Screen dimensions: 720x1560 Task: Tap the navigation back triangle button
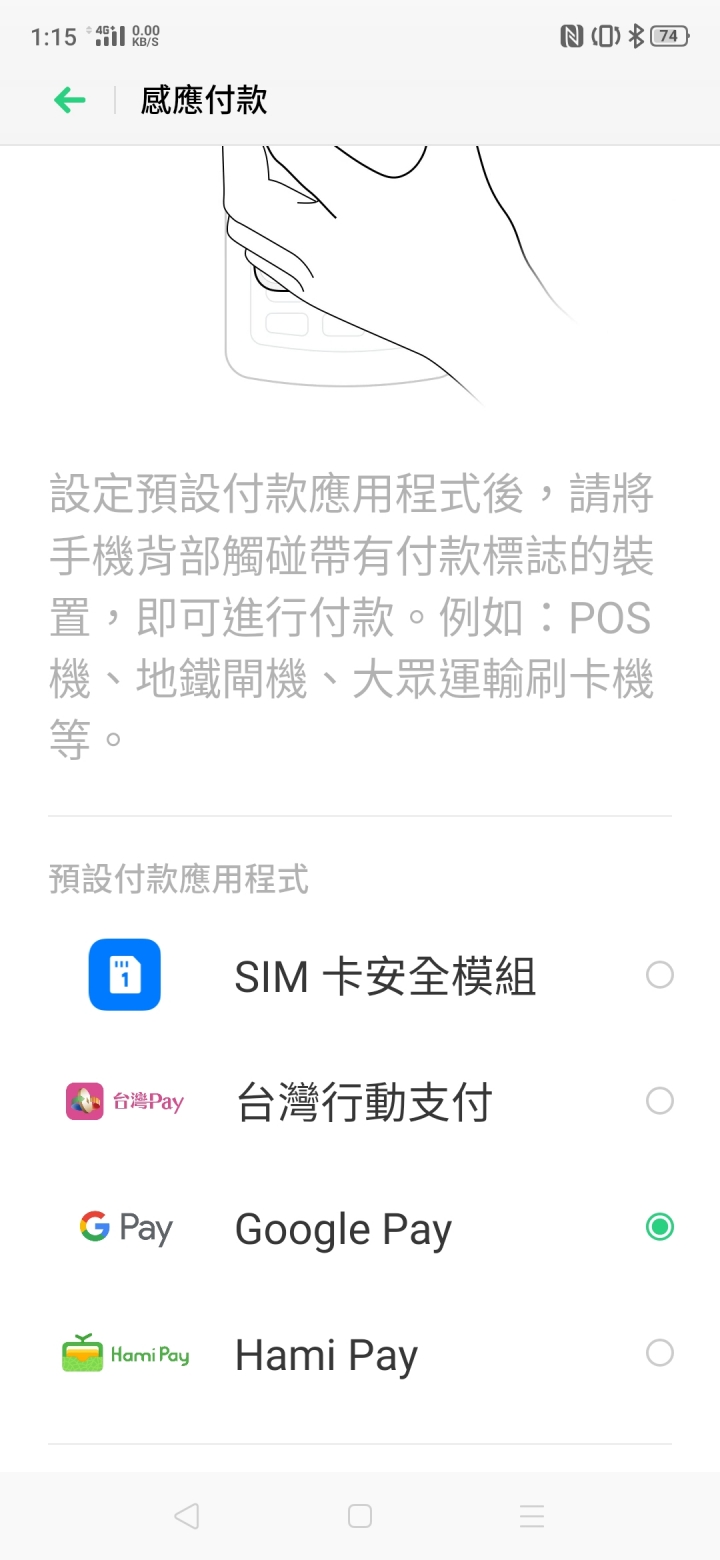(187, 1515)
